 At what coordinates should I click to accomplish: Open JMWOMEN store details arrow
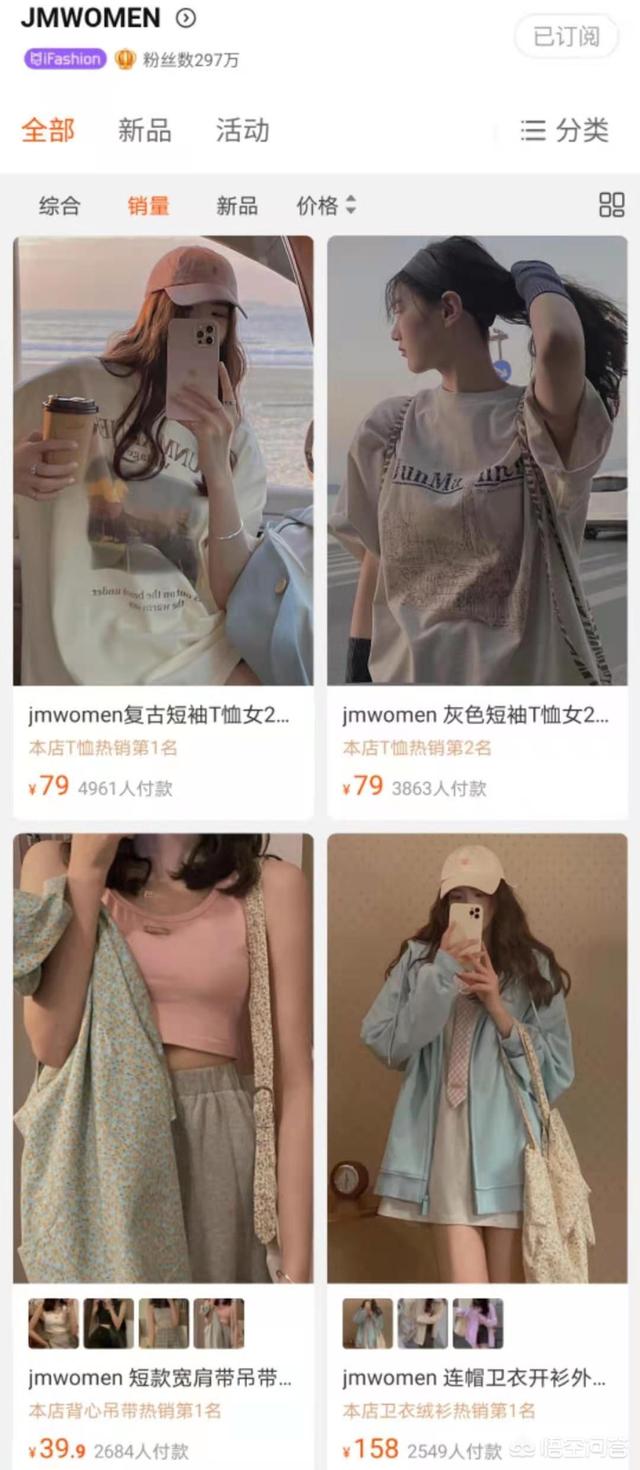pyautogui.click(x=186, y=18)
